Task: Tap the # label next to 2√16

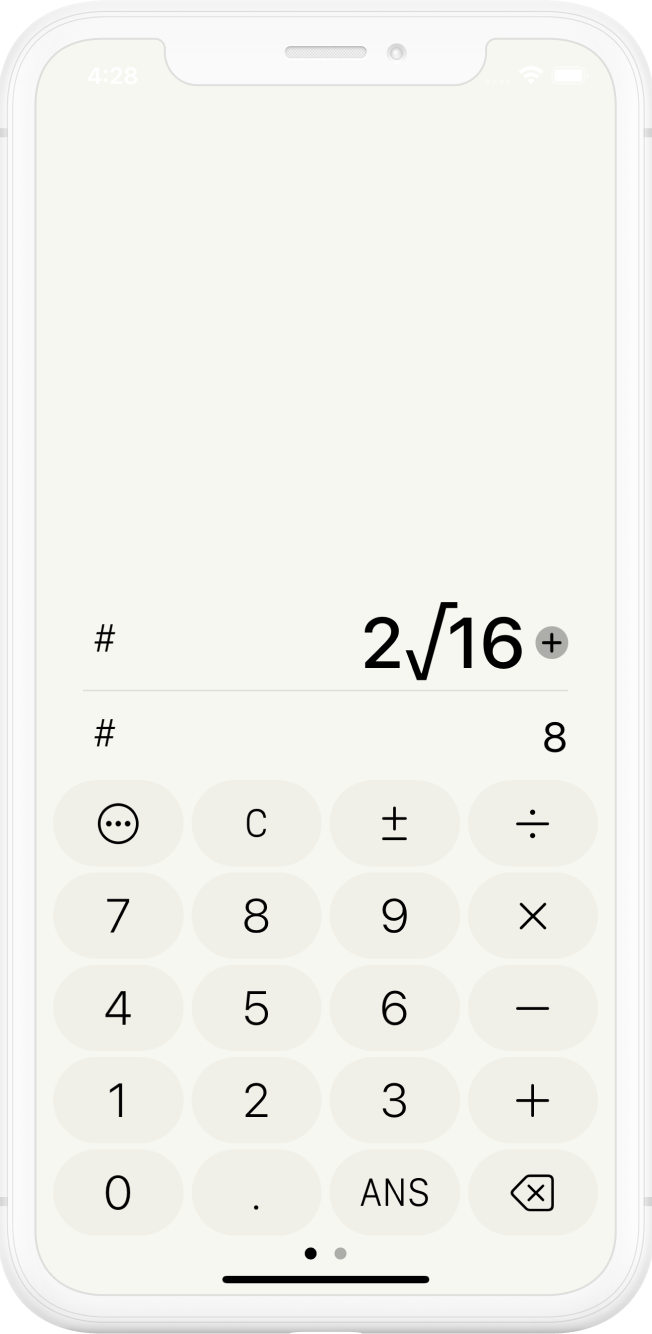Action: pyautogui.click(x=104, y=638)
